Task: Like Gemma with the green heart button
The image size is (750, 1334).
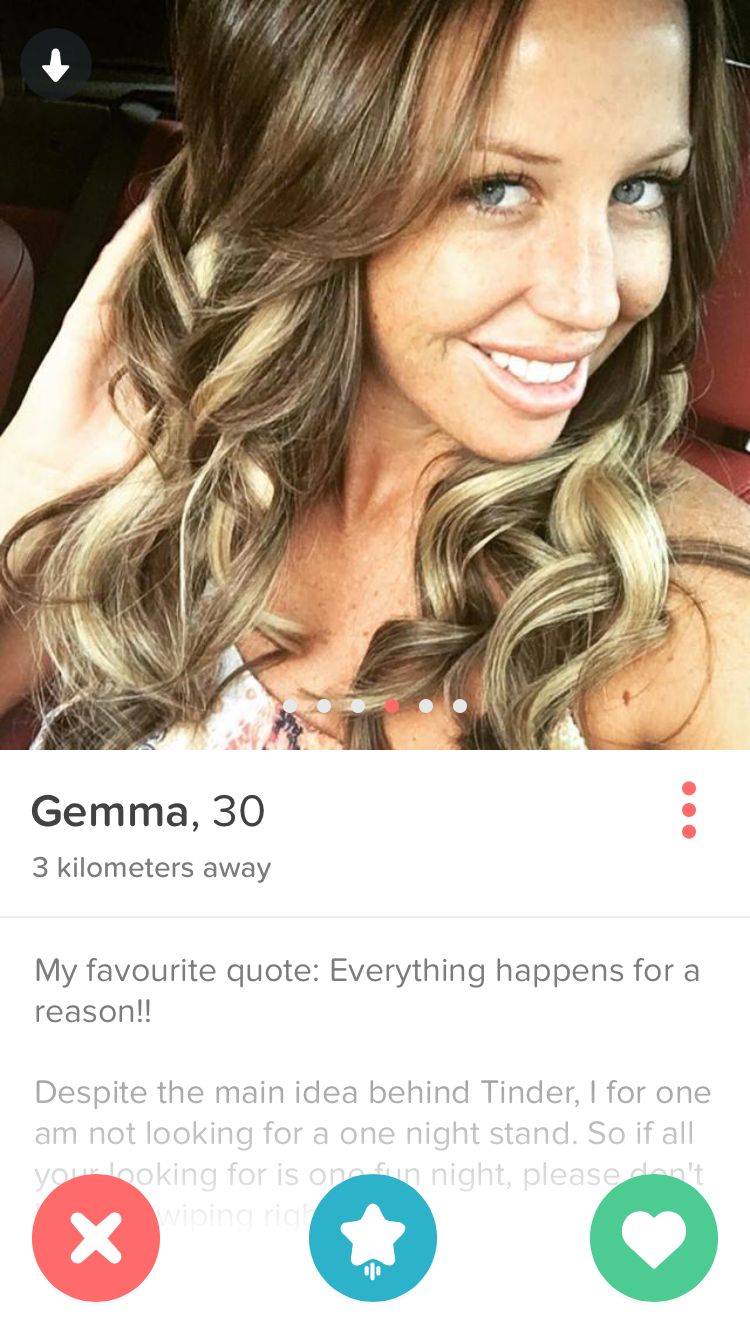Action: (653, 1238)
